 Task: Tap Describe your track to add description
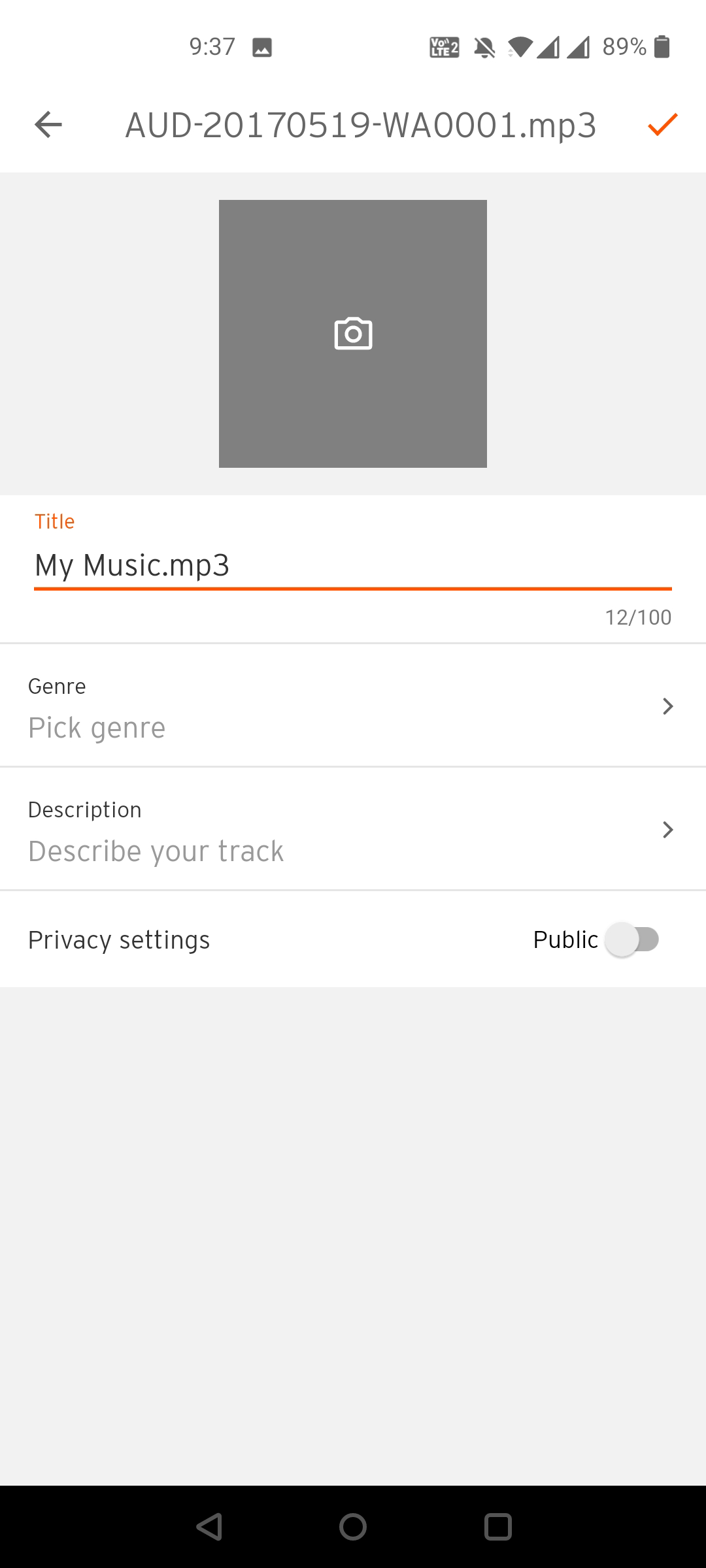tap(156, 850)
